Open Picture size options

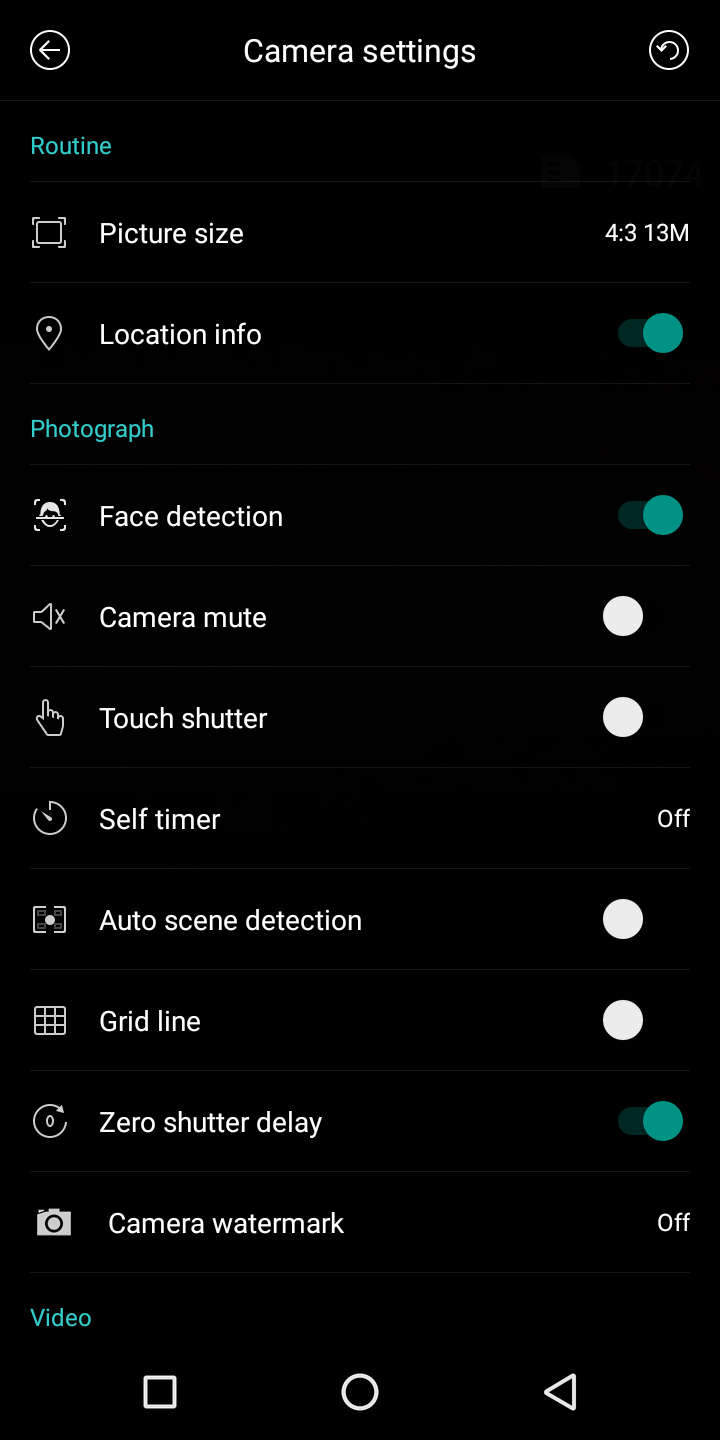click(x=360, y=233)
